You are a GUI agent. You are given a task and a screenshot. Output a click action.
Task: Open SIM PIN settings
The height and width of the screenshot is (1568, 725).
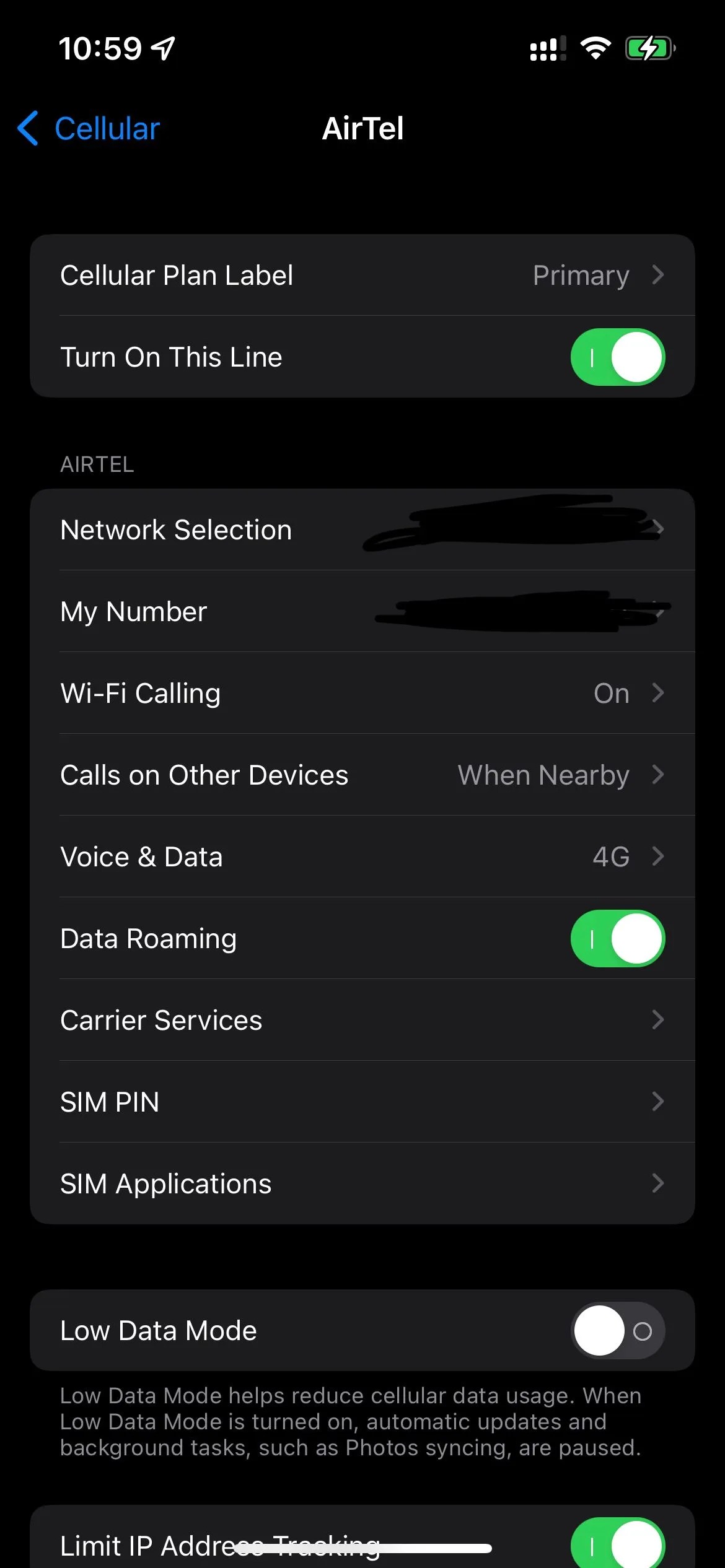362,1102
